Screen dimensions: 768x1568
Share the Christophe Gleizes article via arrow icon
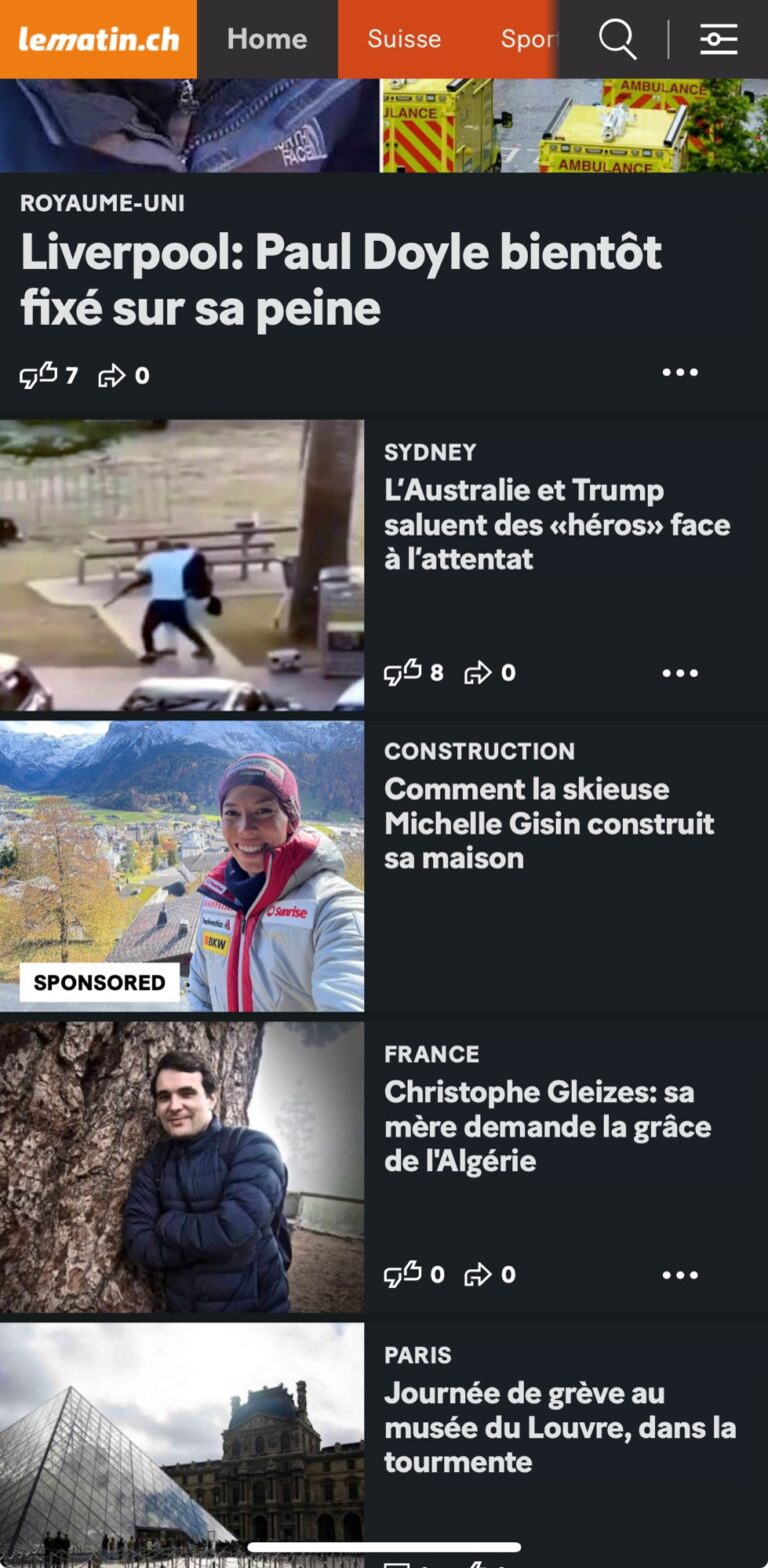[x=478, y=1273]
